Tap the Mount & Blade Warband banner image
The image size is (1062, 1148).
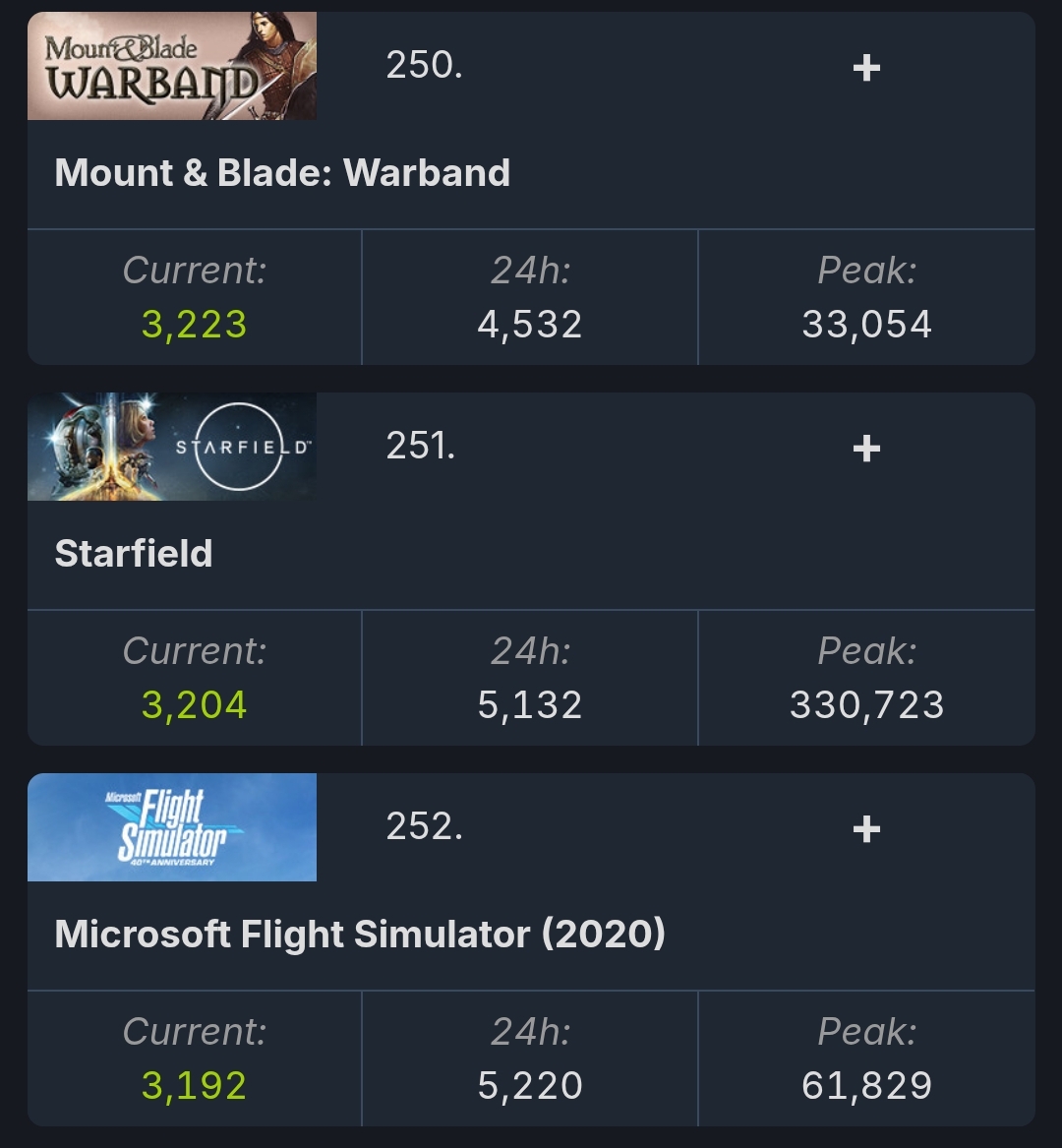click(x=172, y=66)
